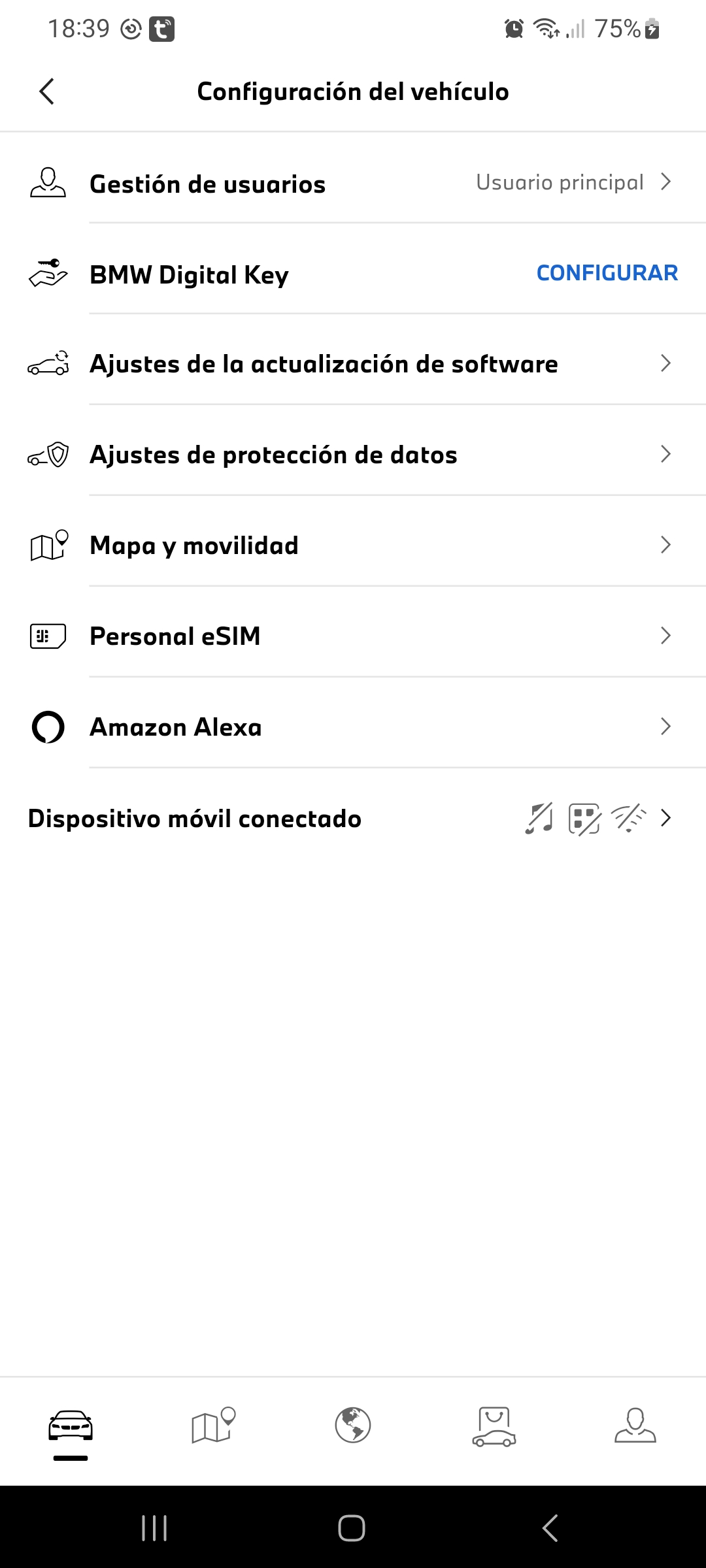The image size is (706, 1568).
Task: Switch to the profile tab
Action: tap(635, 1426)
